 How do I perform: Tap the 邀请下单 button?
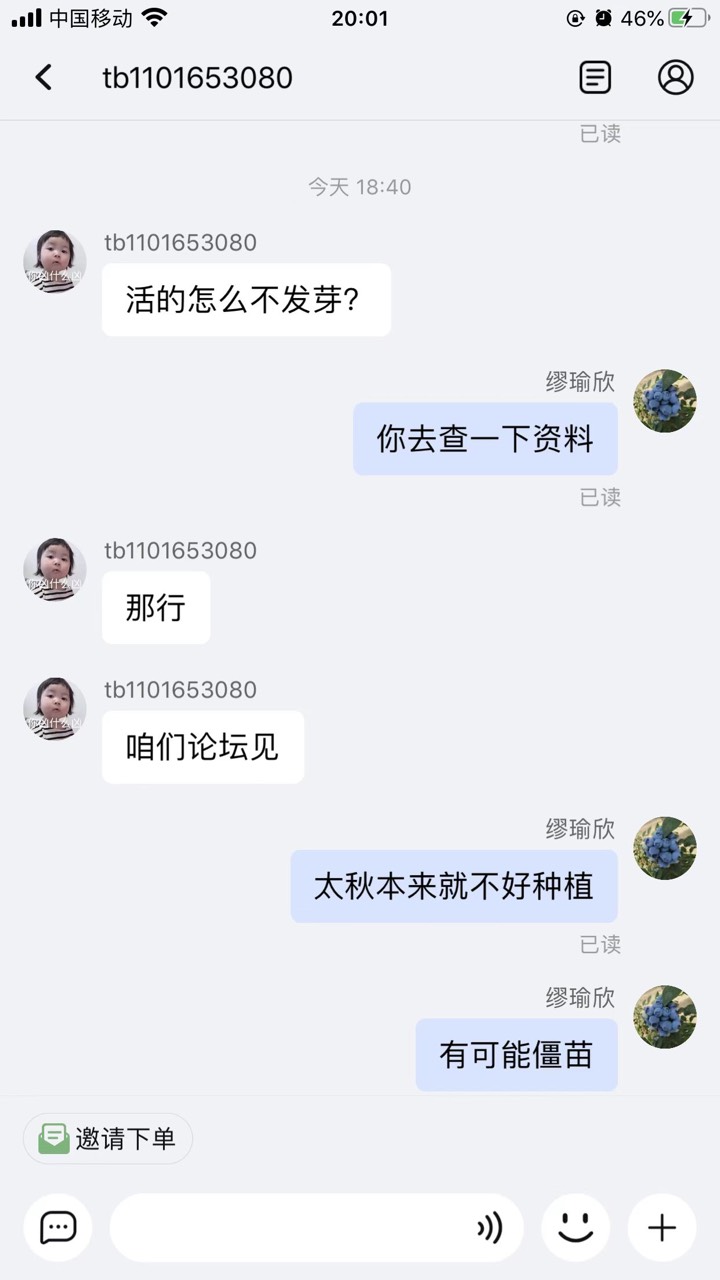108,1138
